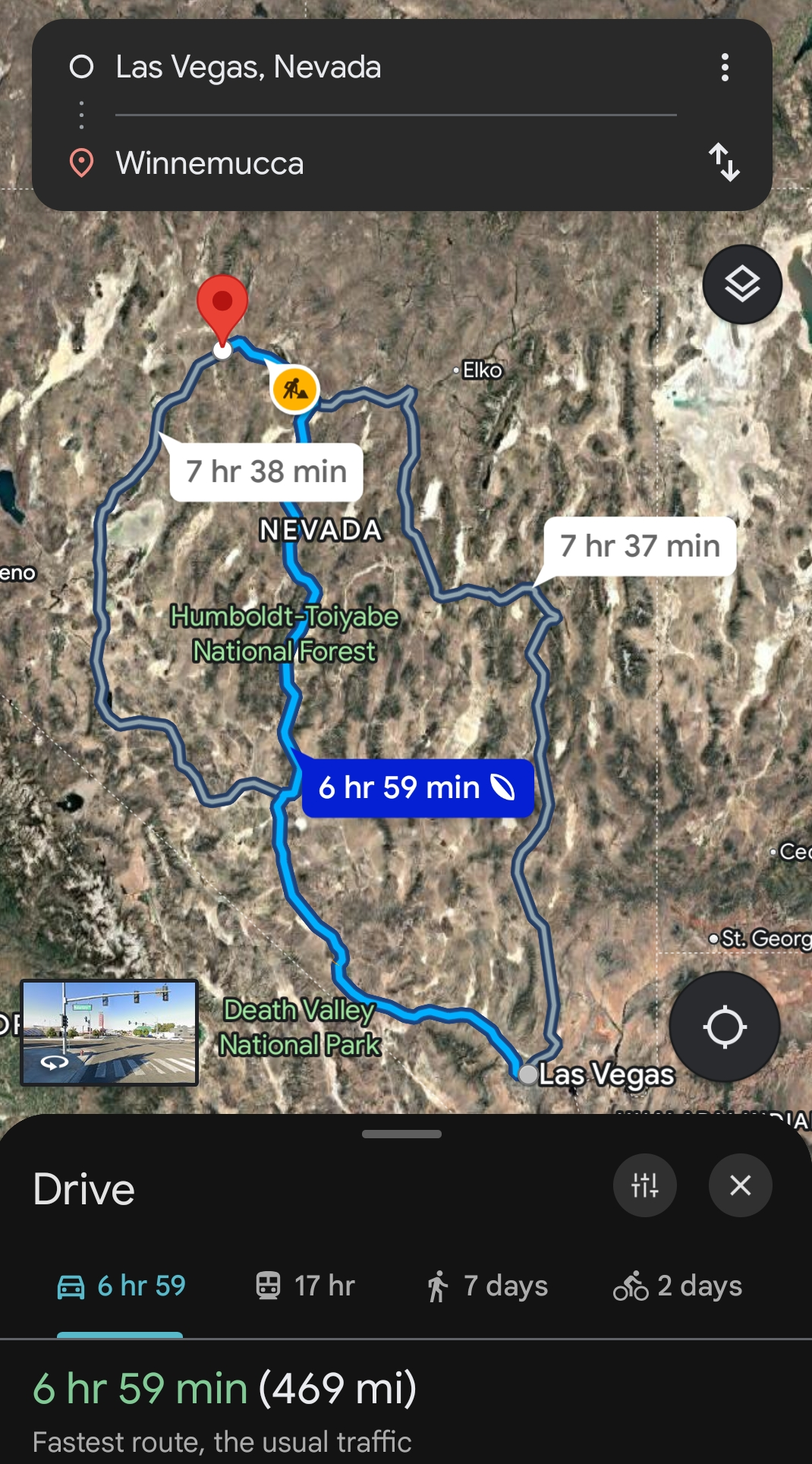The image size is (812, 1464).
Task: Center map on my current location
Action: pyautogui.click(x=725, y=1027)
